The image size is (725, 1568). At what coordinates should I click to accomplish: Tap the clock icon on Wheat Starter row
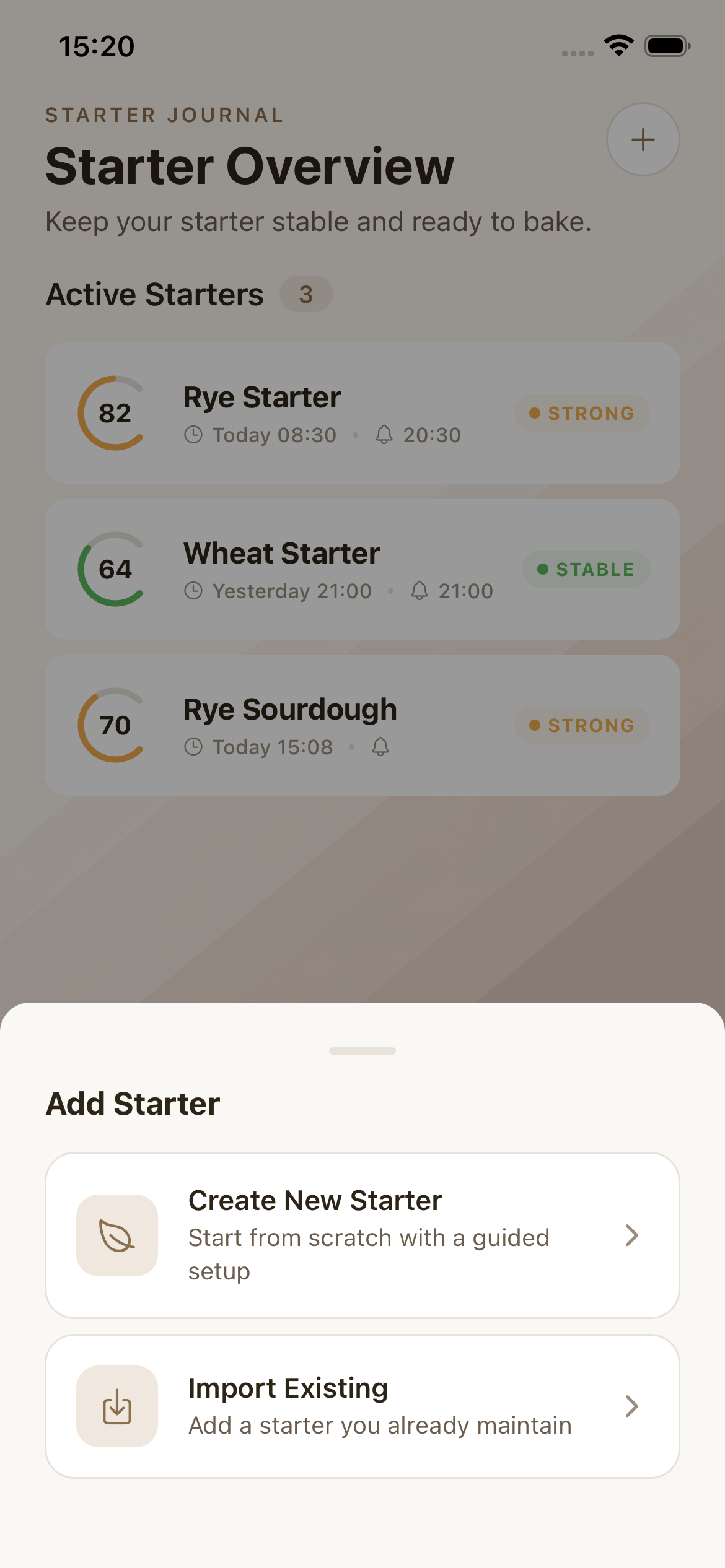tap(194, 591)
